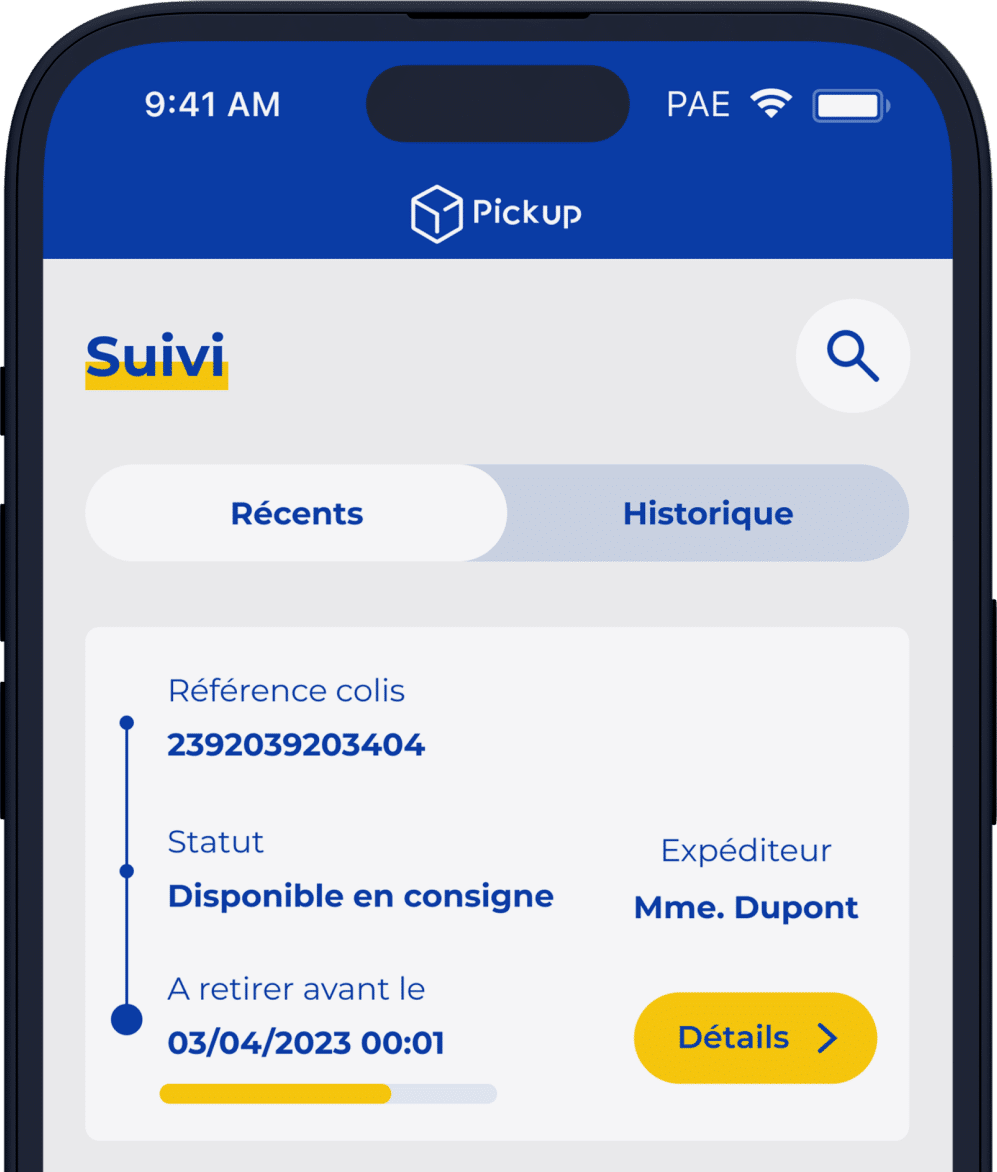Screen dimensions: 997x1172
Task: Select the Récents tab
Action: click(x=297, y=513)
